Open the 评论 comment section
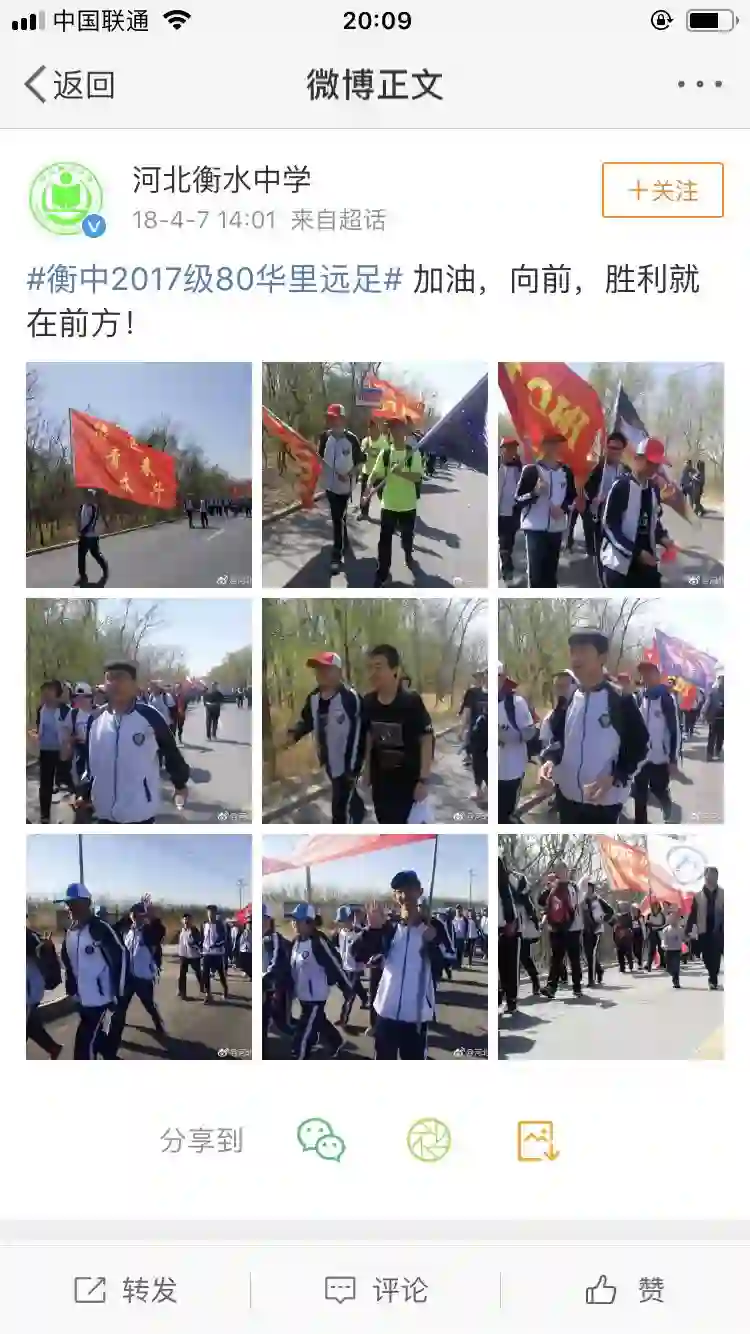This screenshot has height=1334, width=750. click(x=375, y=1290)
